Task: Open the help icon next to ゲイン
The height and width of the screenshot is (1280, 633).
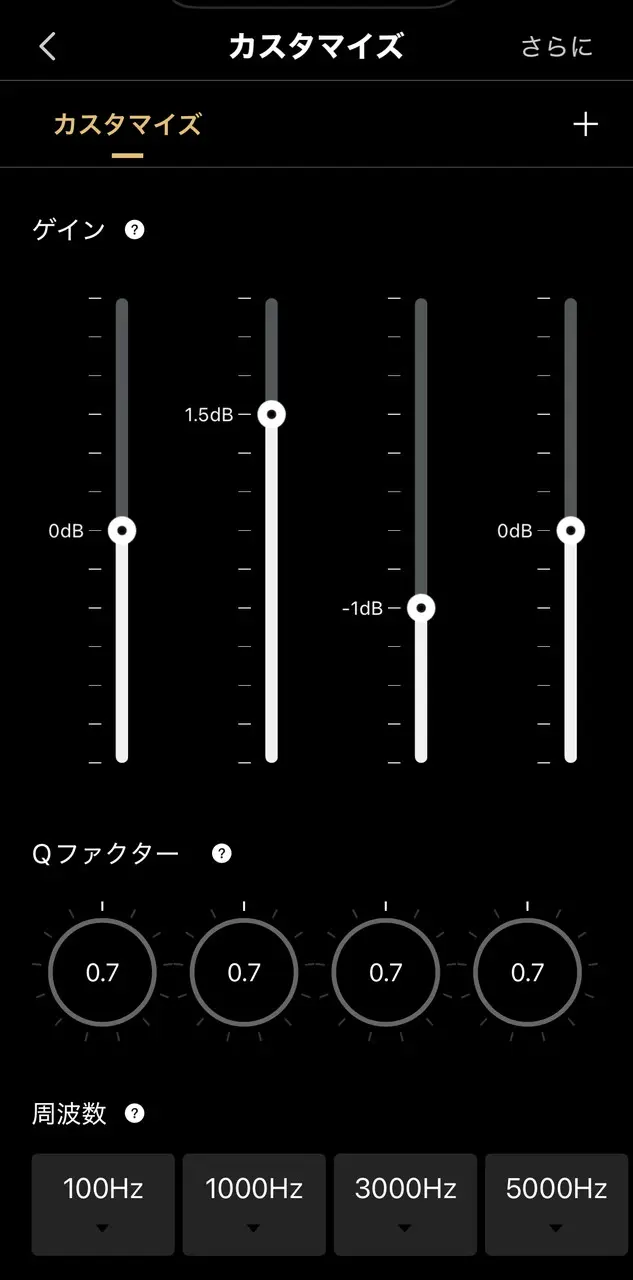Action: pos(134,230)
